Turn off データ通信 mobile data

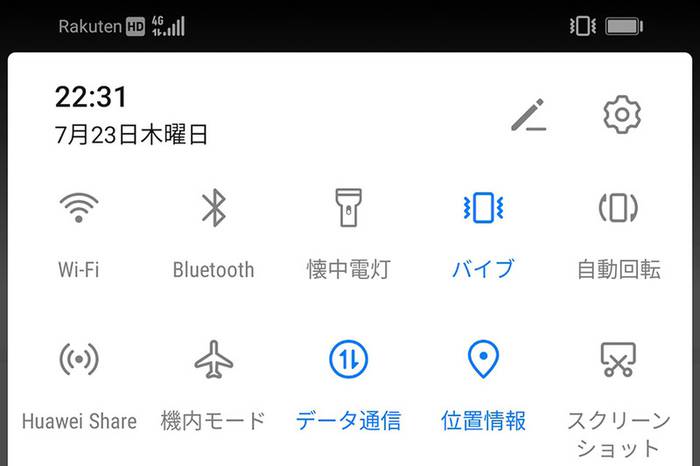click(348, 358)
